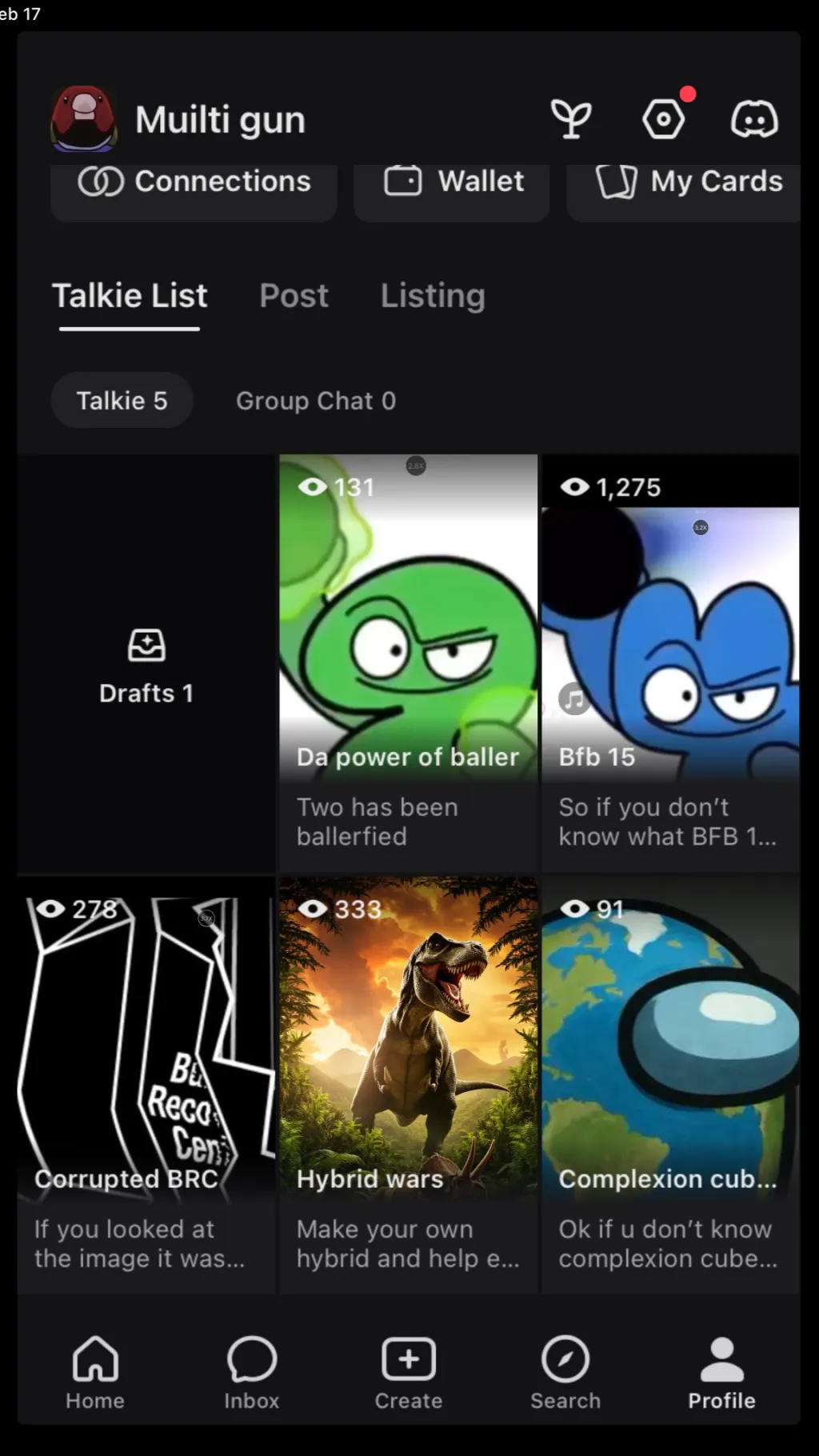Tap Create in the bottom bar
Screen dimensions: 819x1456
[409, 1372]
